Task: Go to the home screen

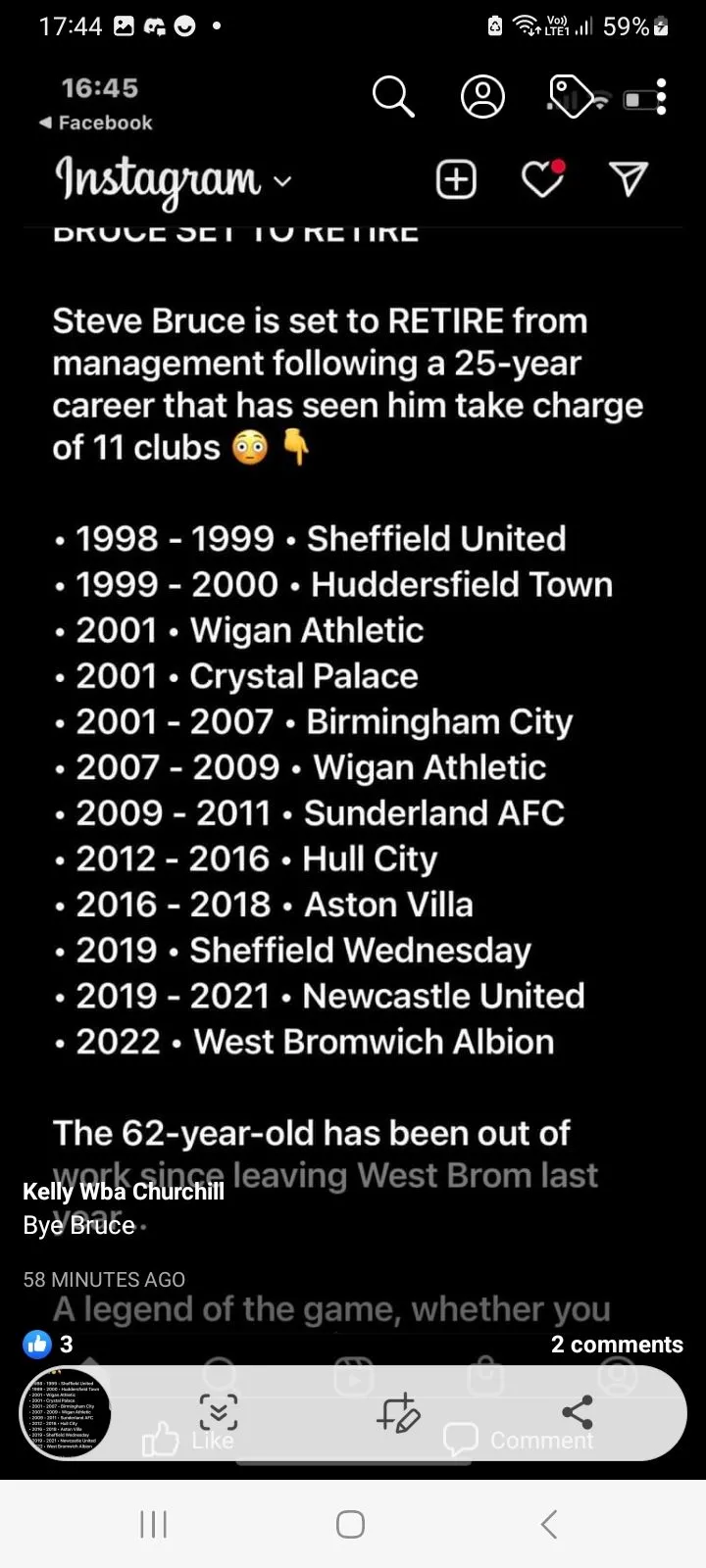Action: click(x=350, y=1524)
